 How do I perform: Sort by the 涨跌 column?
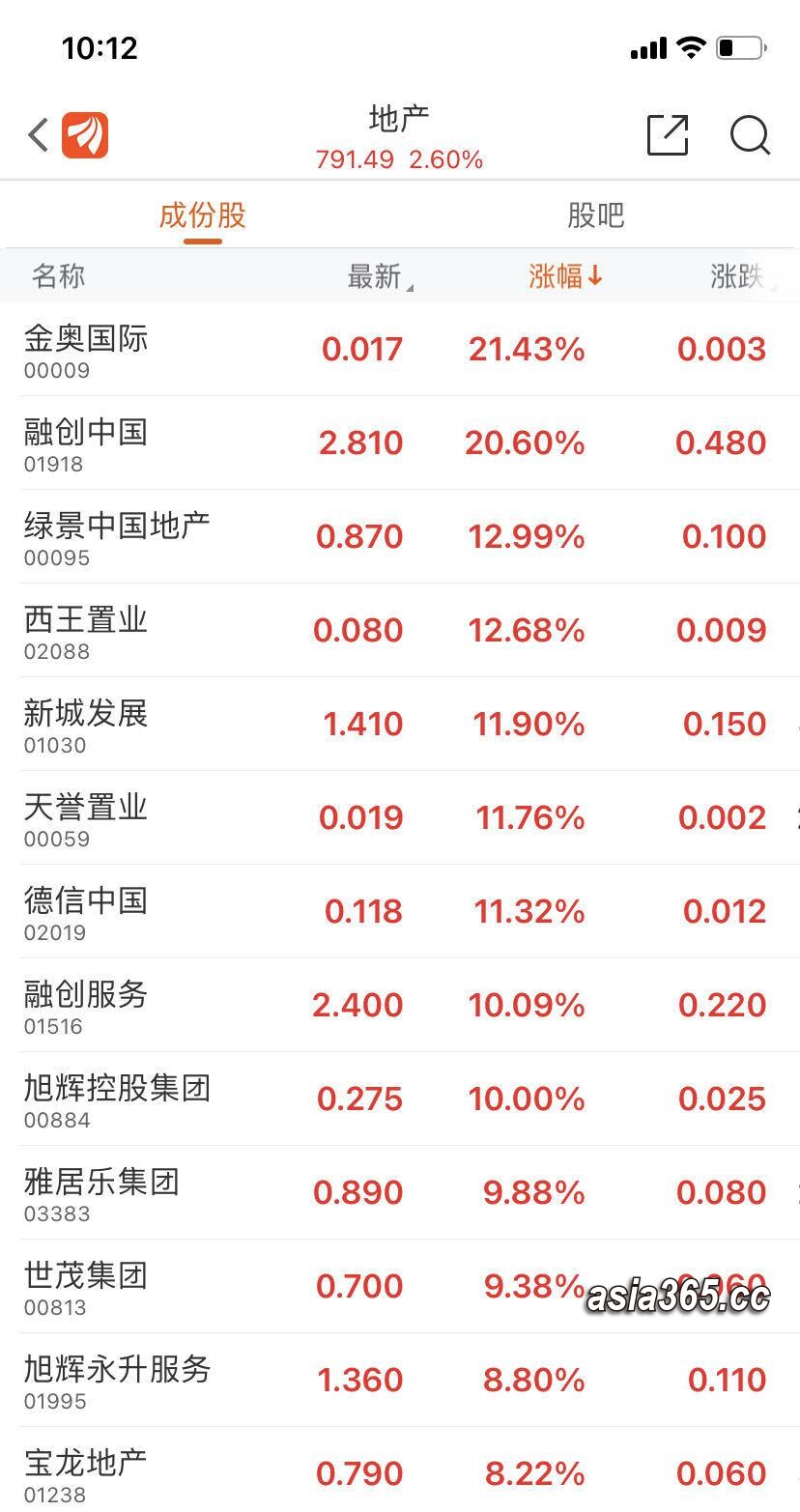[x=739, y=276]
